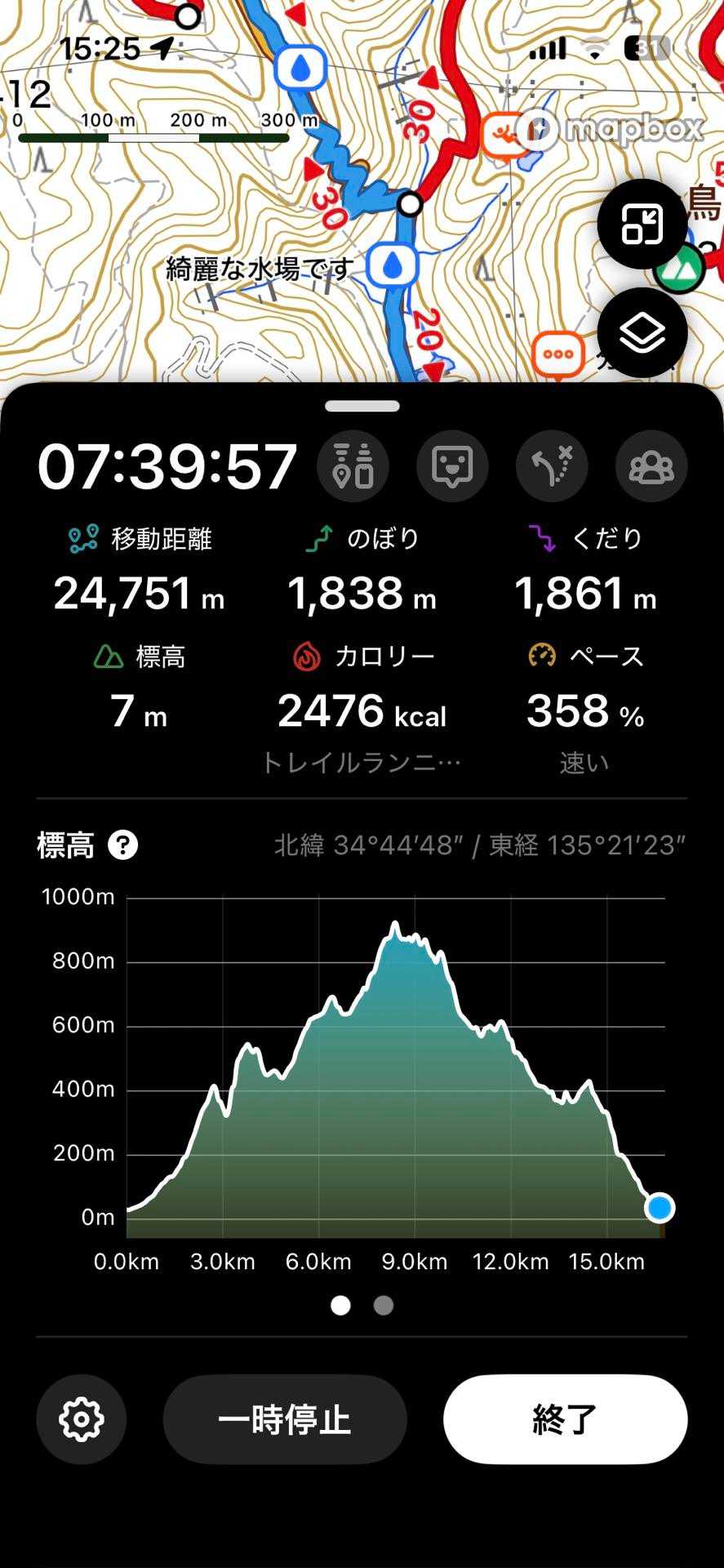Image resolution: width=724 pixels, height=1568 pixels.
Task: Pause the activity with 一時停止
Action: [x=285, y=1419]
